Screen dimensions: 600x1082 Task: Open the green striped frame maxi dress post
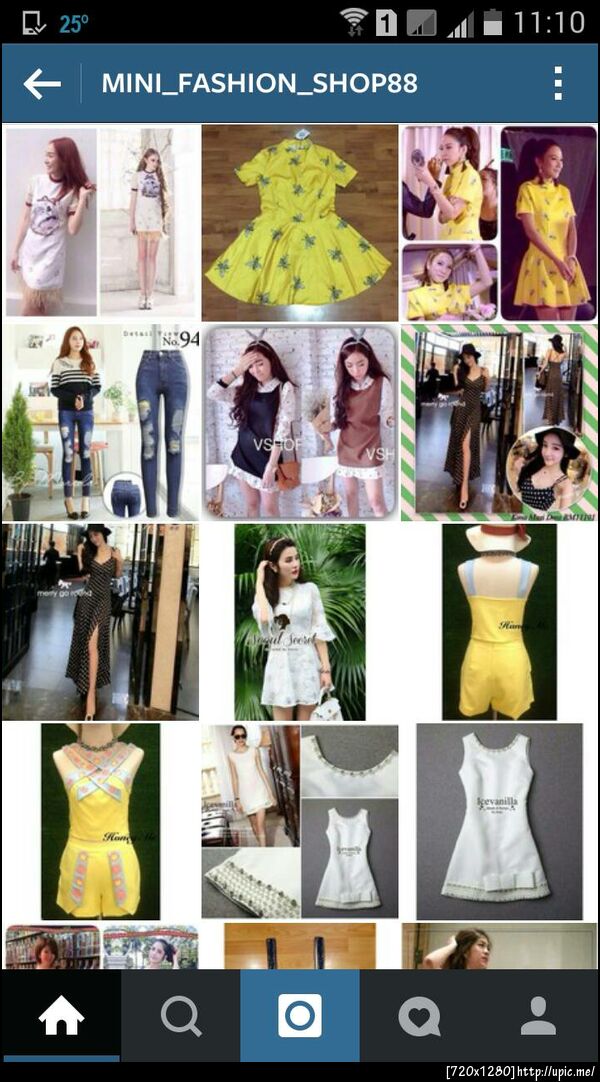click(498, 422)
